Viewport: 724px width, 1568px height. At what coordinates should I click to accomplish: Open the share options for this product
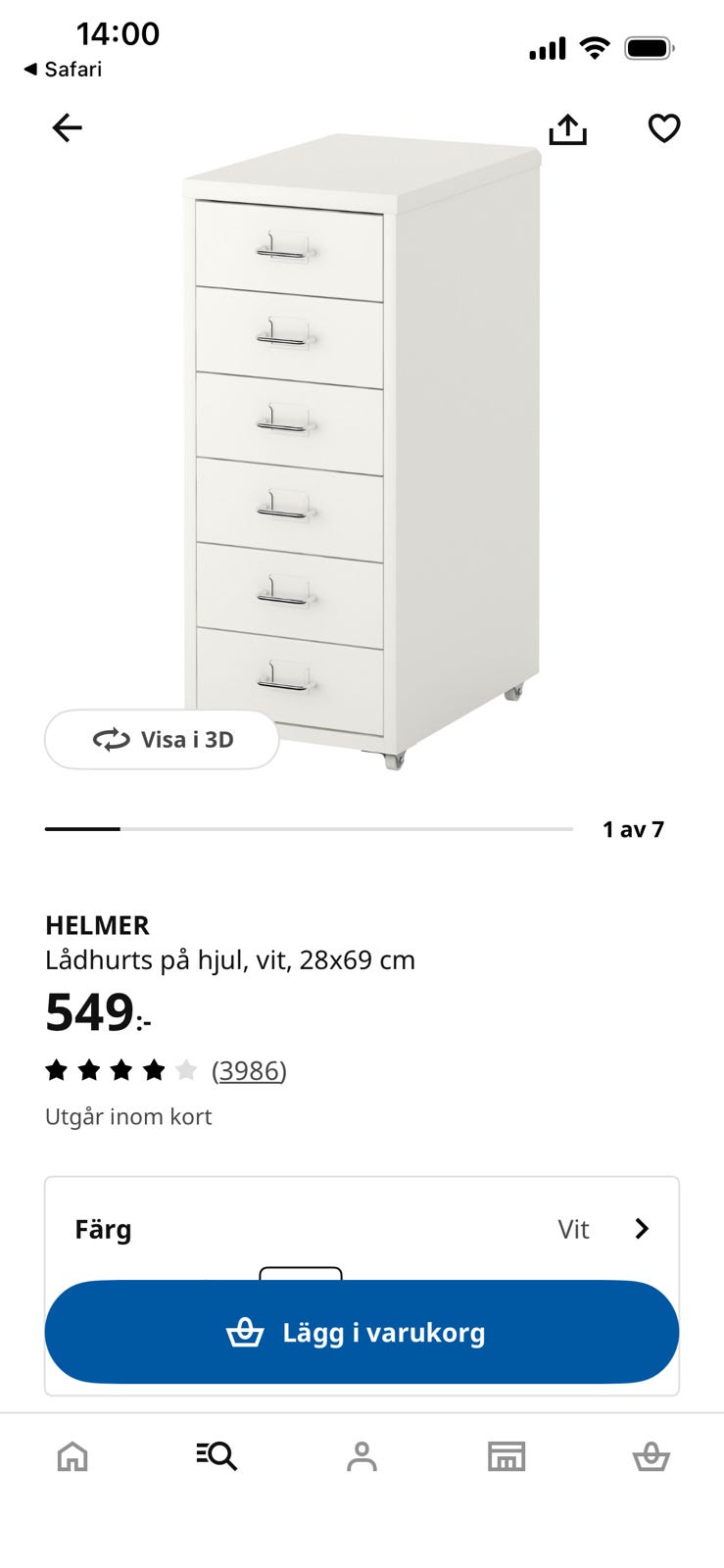[x=570, y=128]
